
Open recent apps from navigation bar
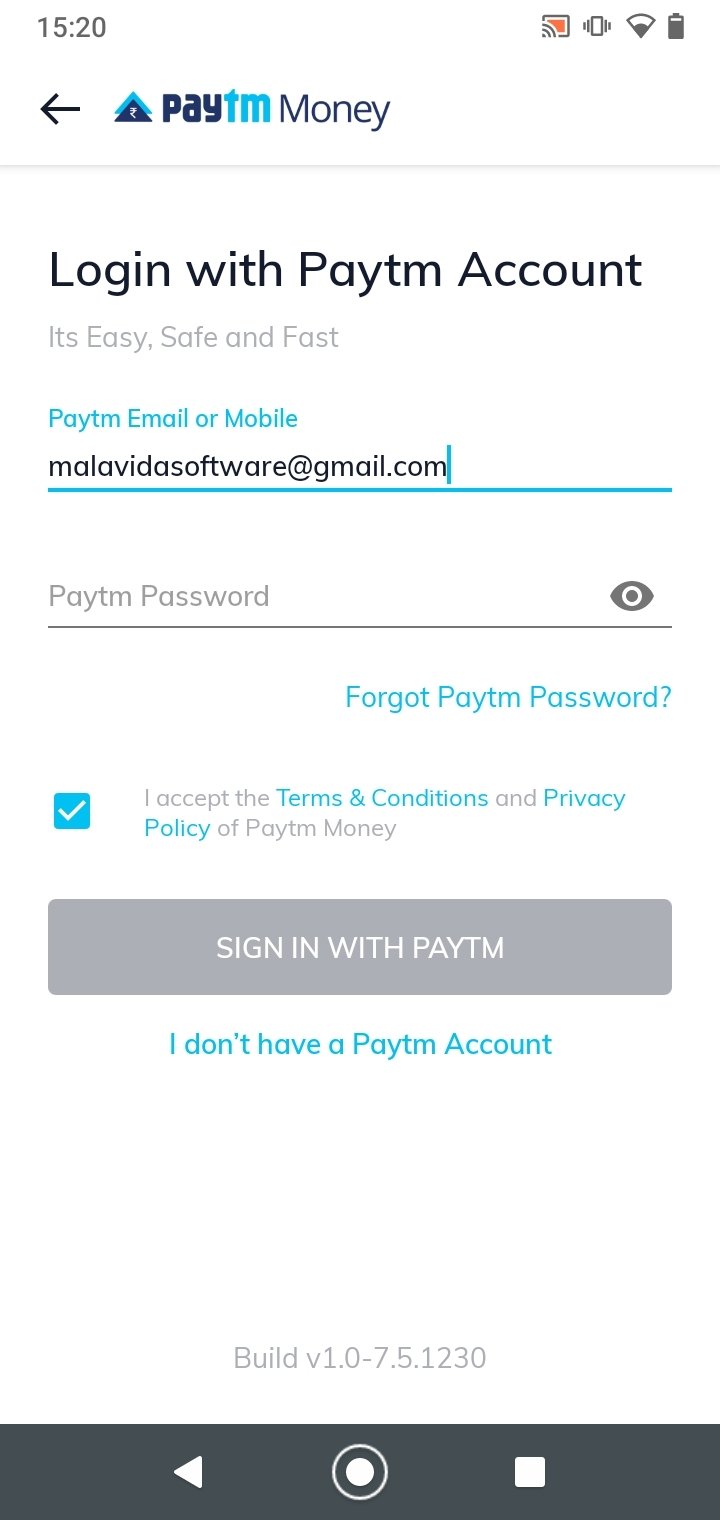point(529,1472)
